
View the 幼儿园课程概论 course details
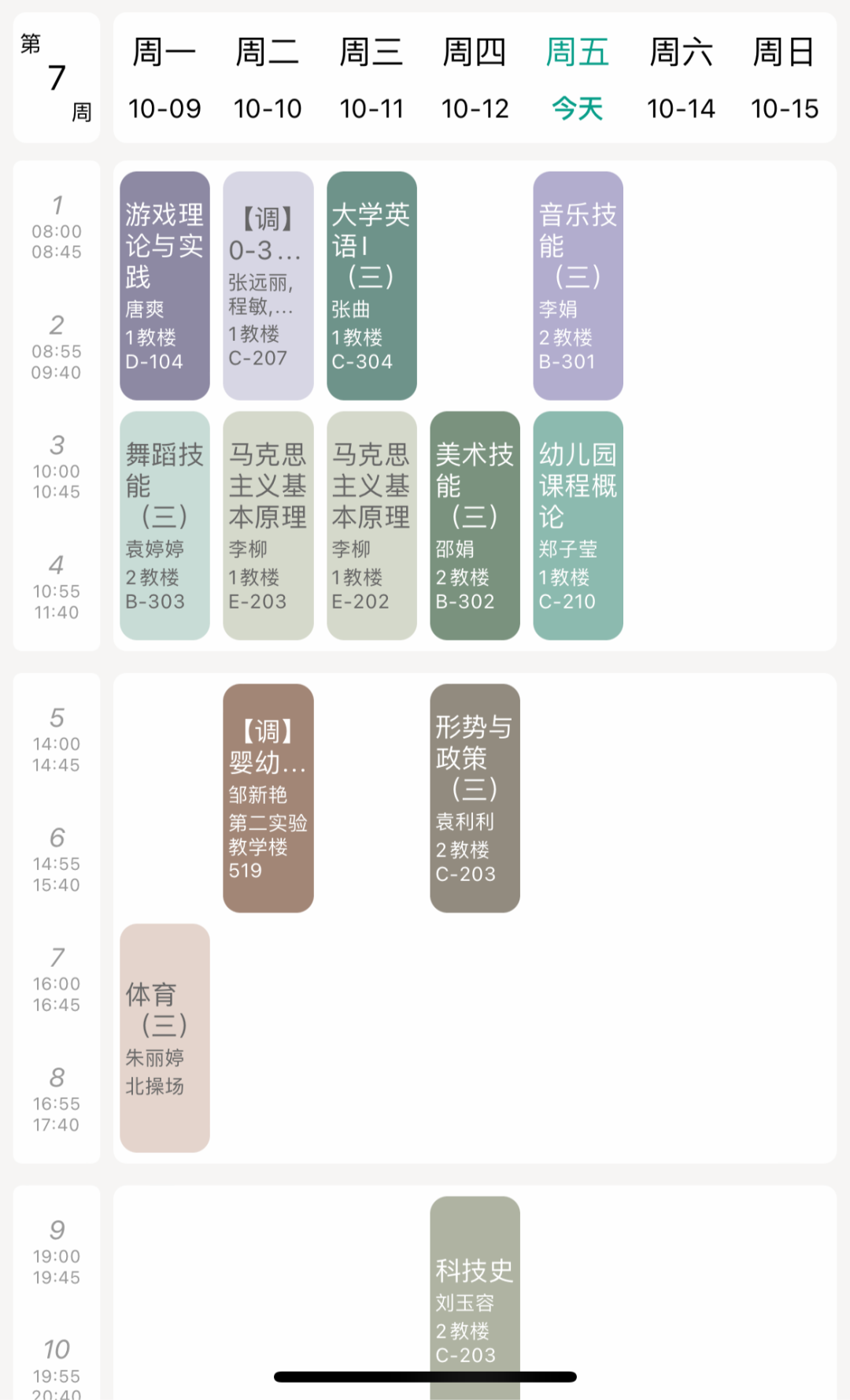click(578, 524)
